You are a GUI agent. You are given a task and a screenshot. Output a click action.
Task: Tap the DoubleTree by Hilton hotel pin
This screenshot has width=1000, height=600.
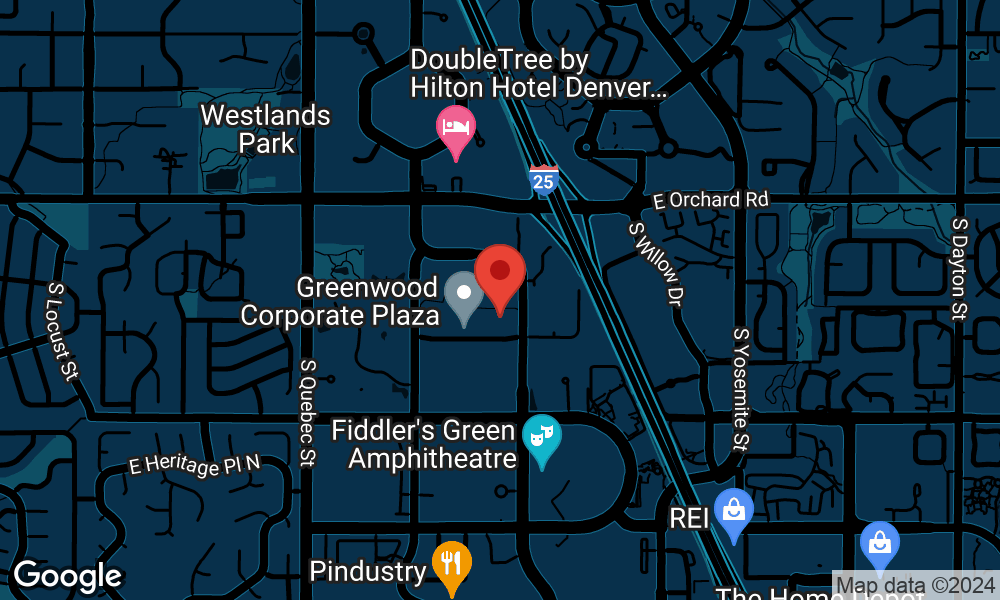point(456,129)
